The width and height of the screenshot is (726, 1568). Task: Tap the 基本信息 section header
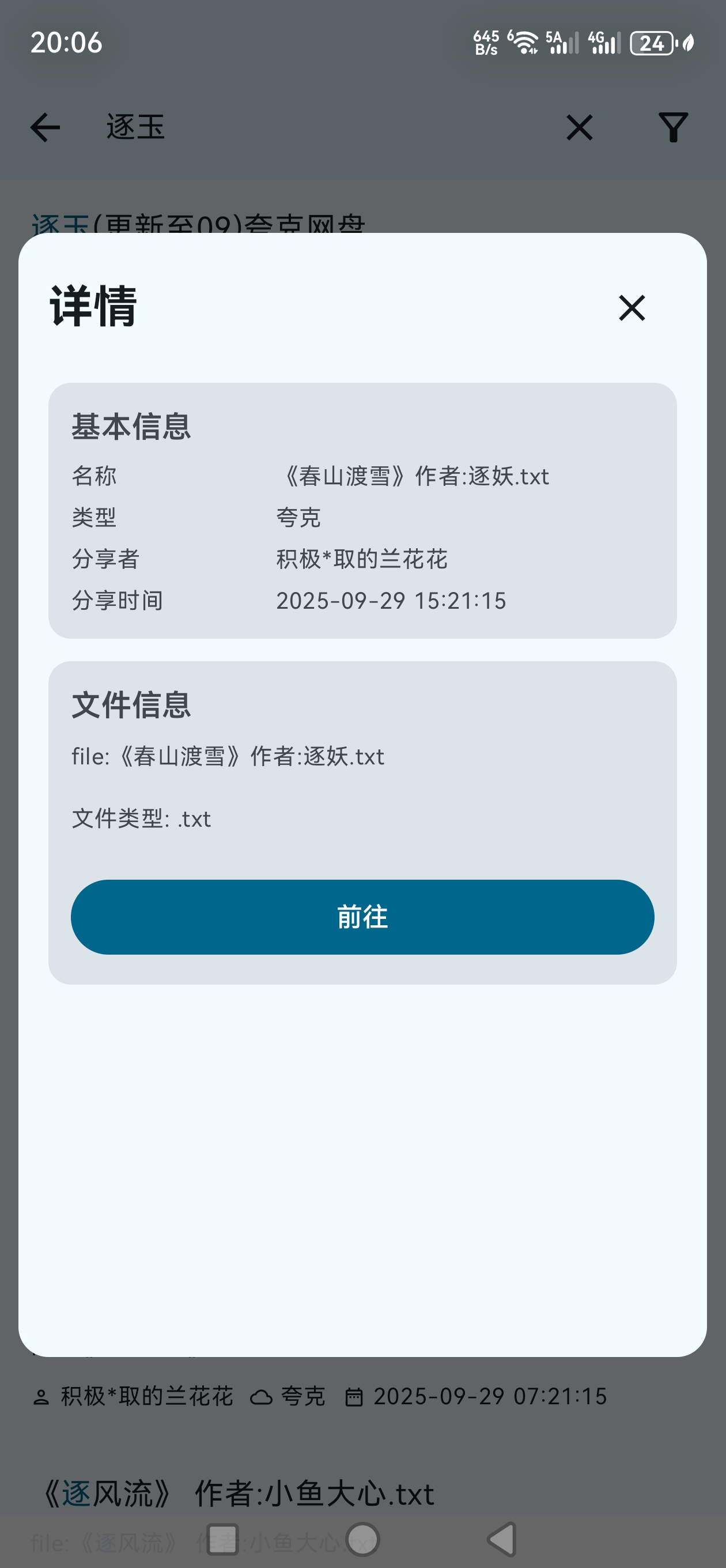[131, 427]
